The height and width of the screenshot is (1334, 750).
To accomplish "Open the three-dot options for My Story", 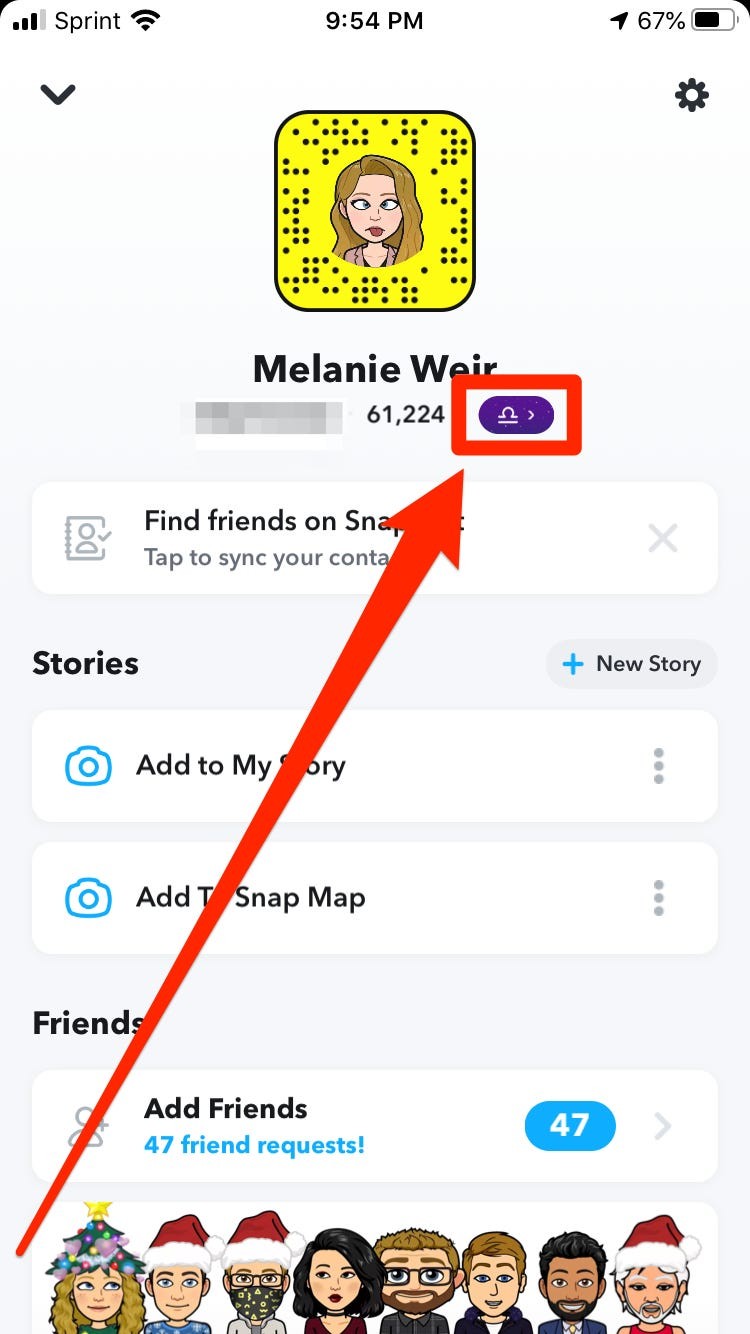I will [x=658, y=766].
